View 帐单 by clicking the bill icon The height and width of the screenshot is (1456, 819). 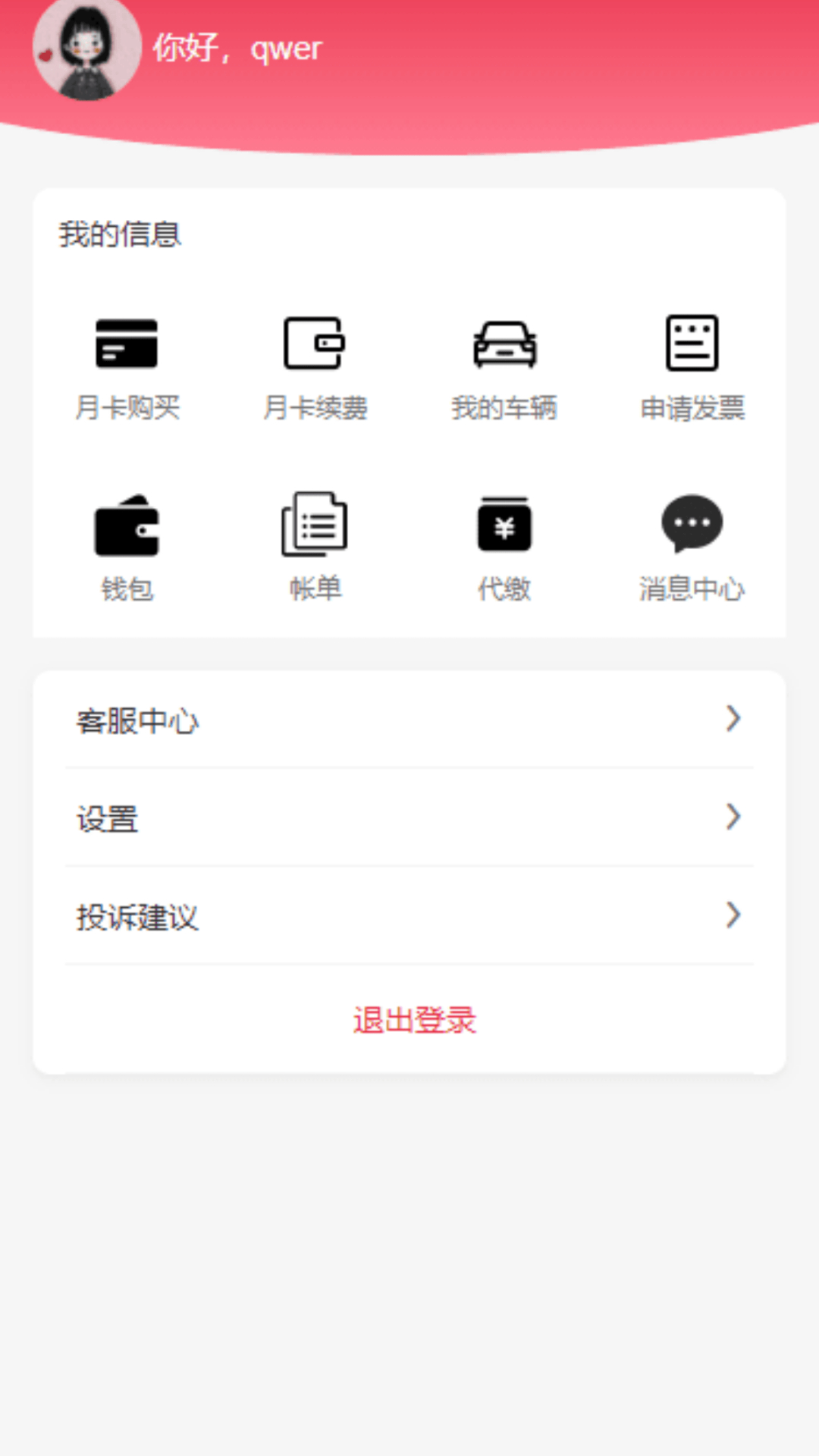click(314, 525)
